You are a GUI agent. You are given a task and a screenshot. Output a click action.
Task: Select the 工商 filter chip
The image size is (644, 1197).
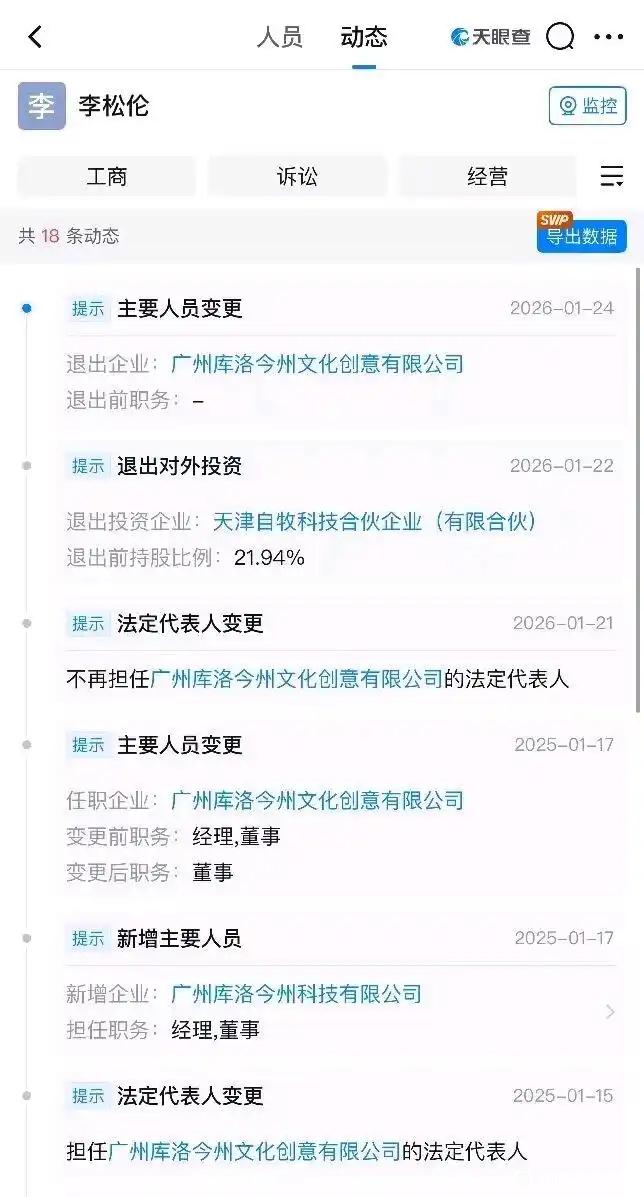pyautogui.click(x=107, y=177)
